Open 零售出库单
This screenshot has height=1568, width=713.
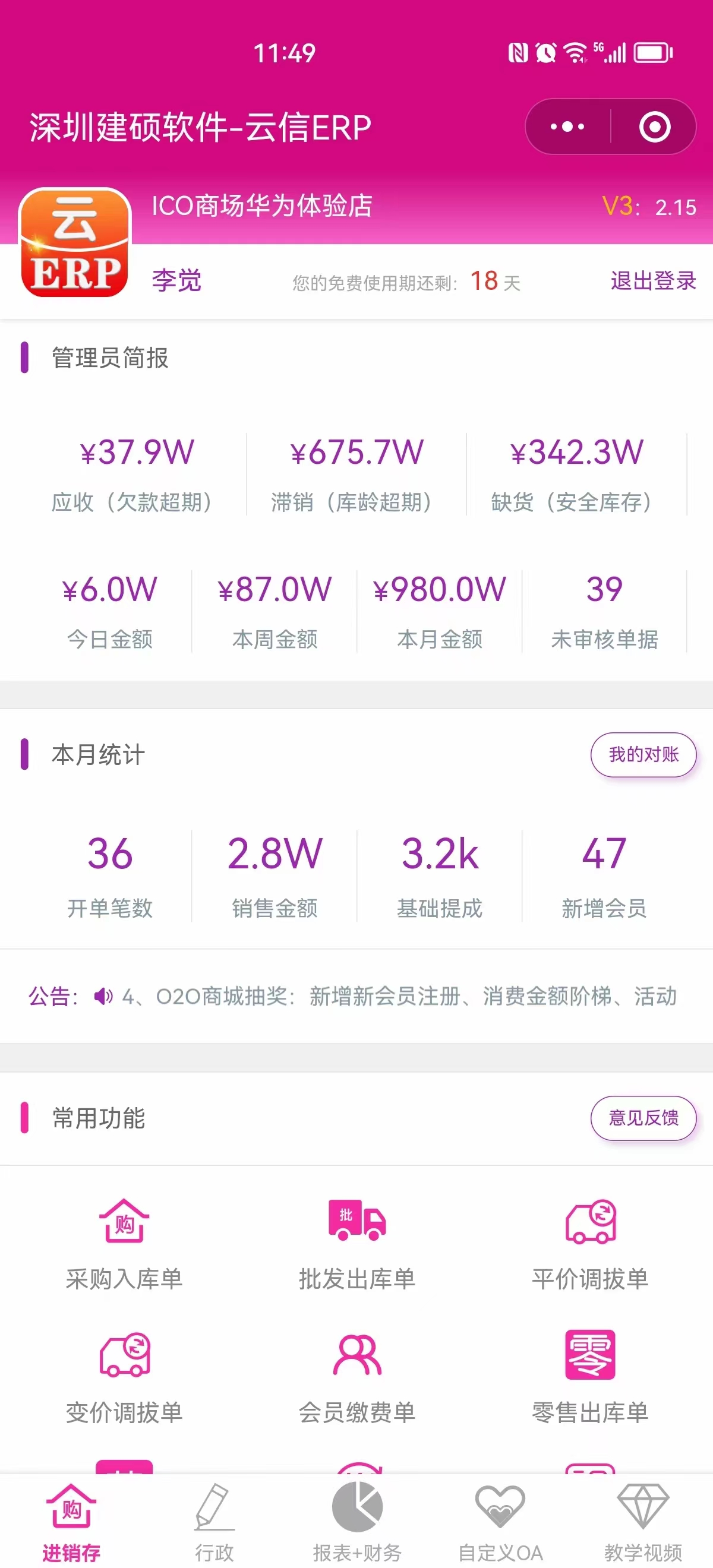tap(590, 1378)
